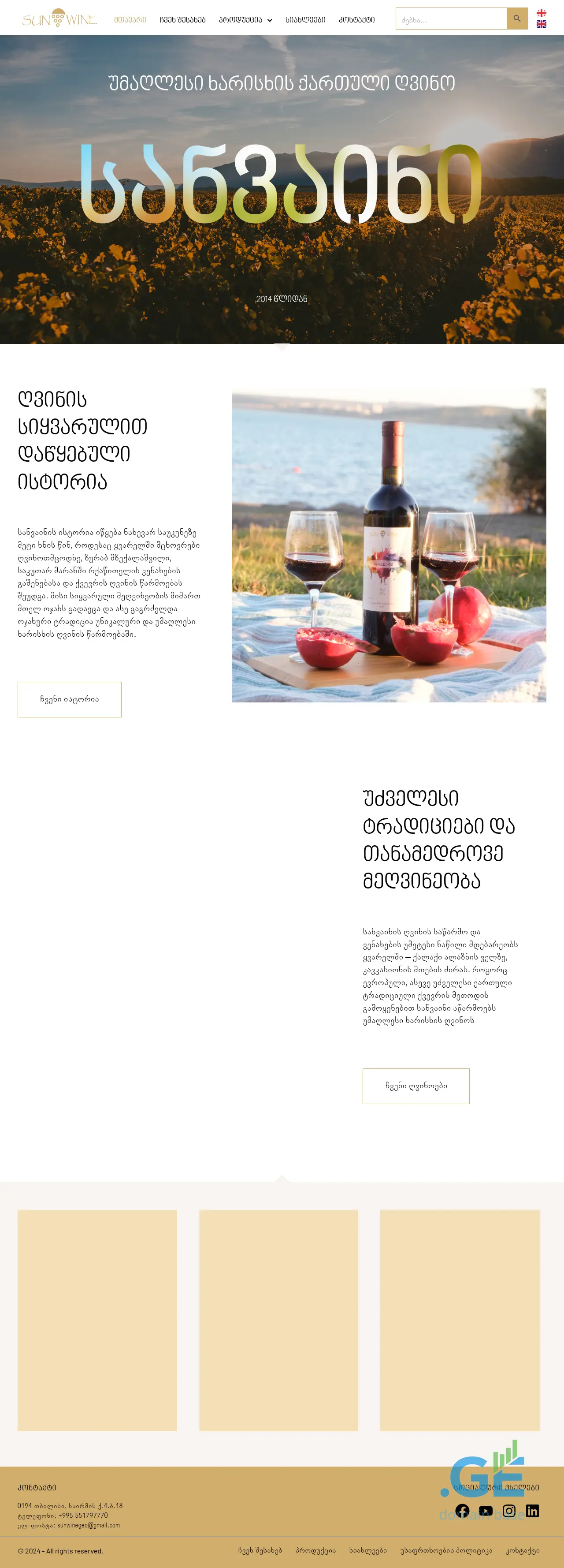Open the YouTube channel icon
Image resolution: width=564 pixels, height=1568 pixels.
(x=486, y=1510)
